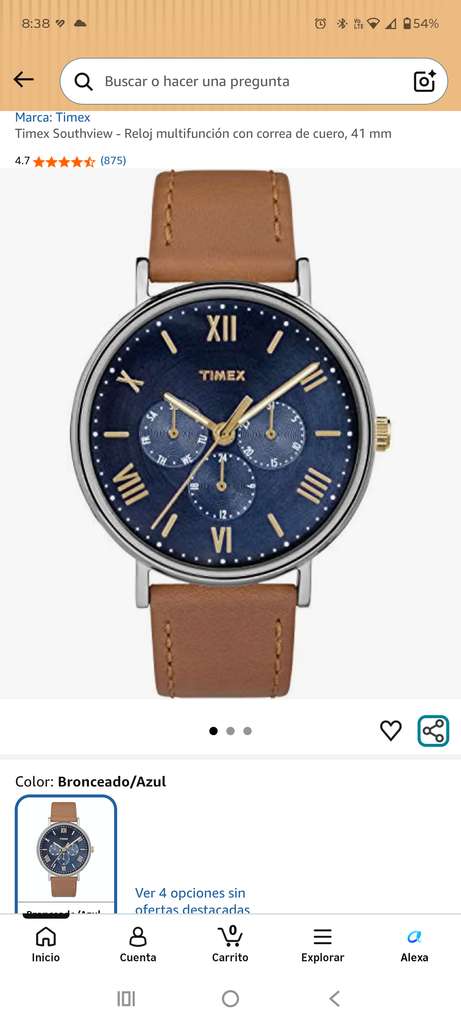Go back using the top-left arrow

pos(23,80)
